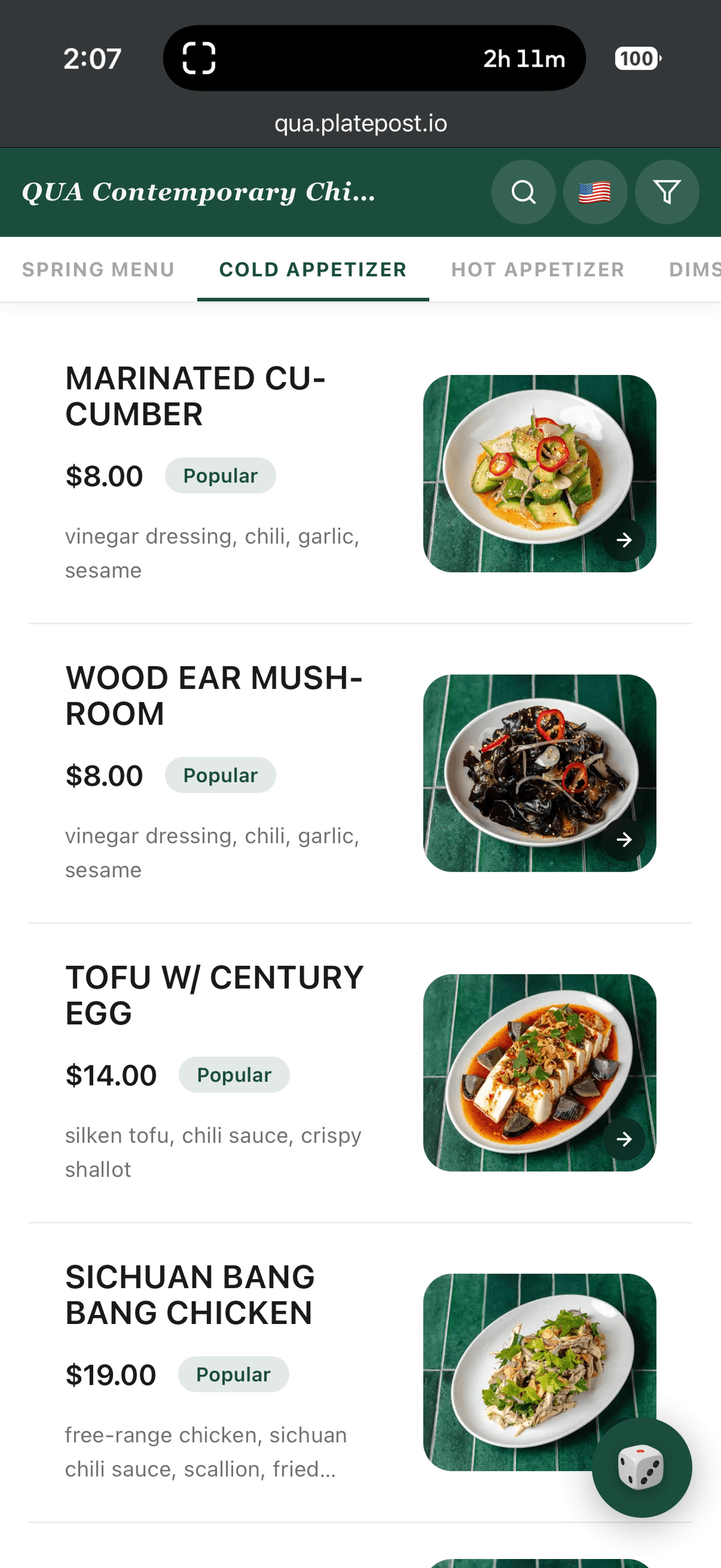Switch to the Spring Menu tab

99,270
